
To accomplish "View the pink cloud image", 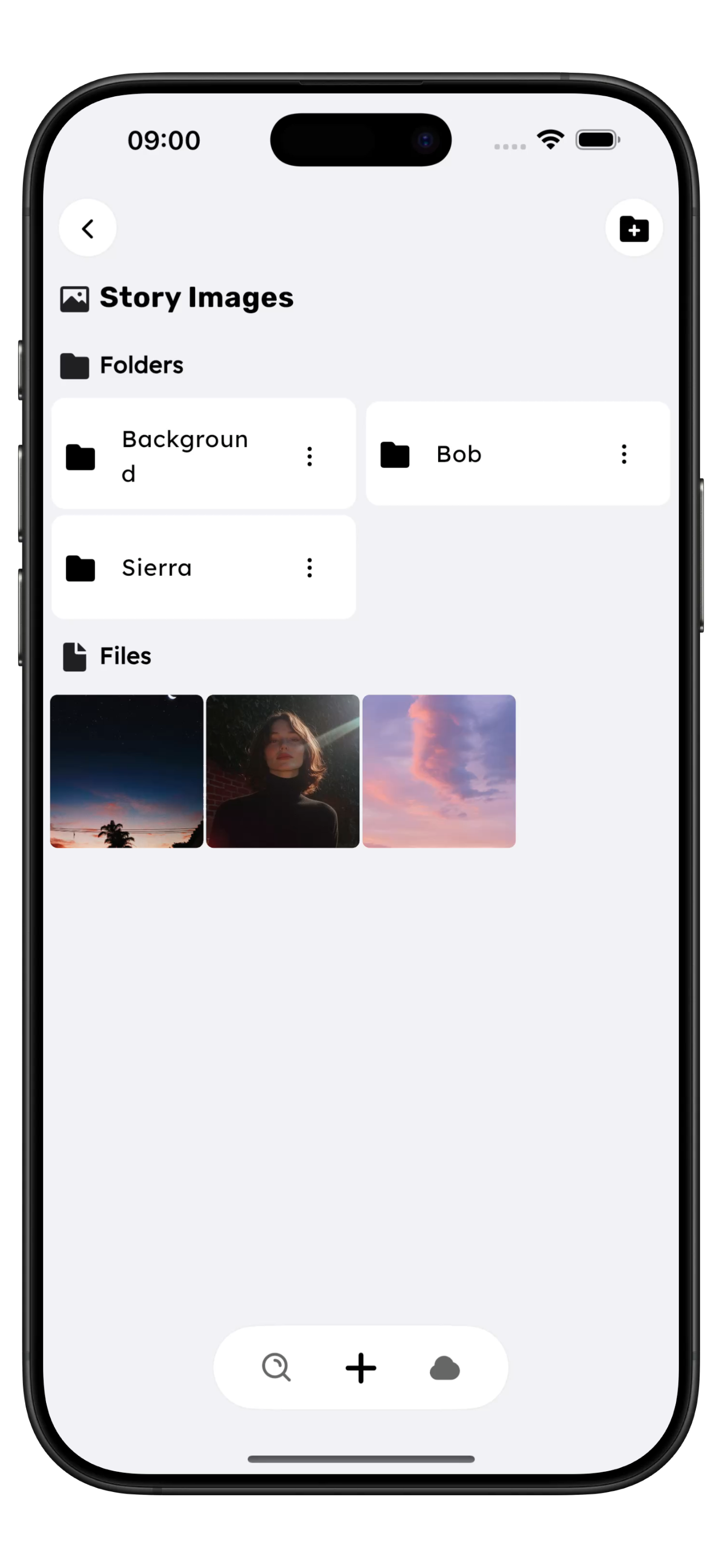I will (x=438, y=771).
